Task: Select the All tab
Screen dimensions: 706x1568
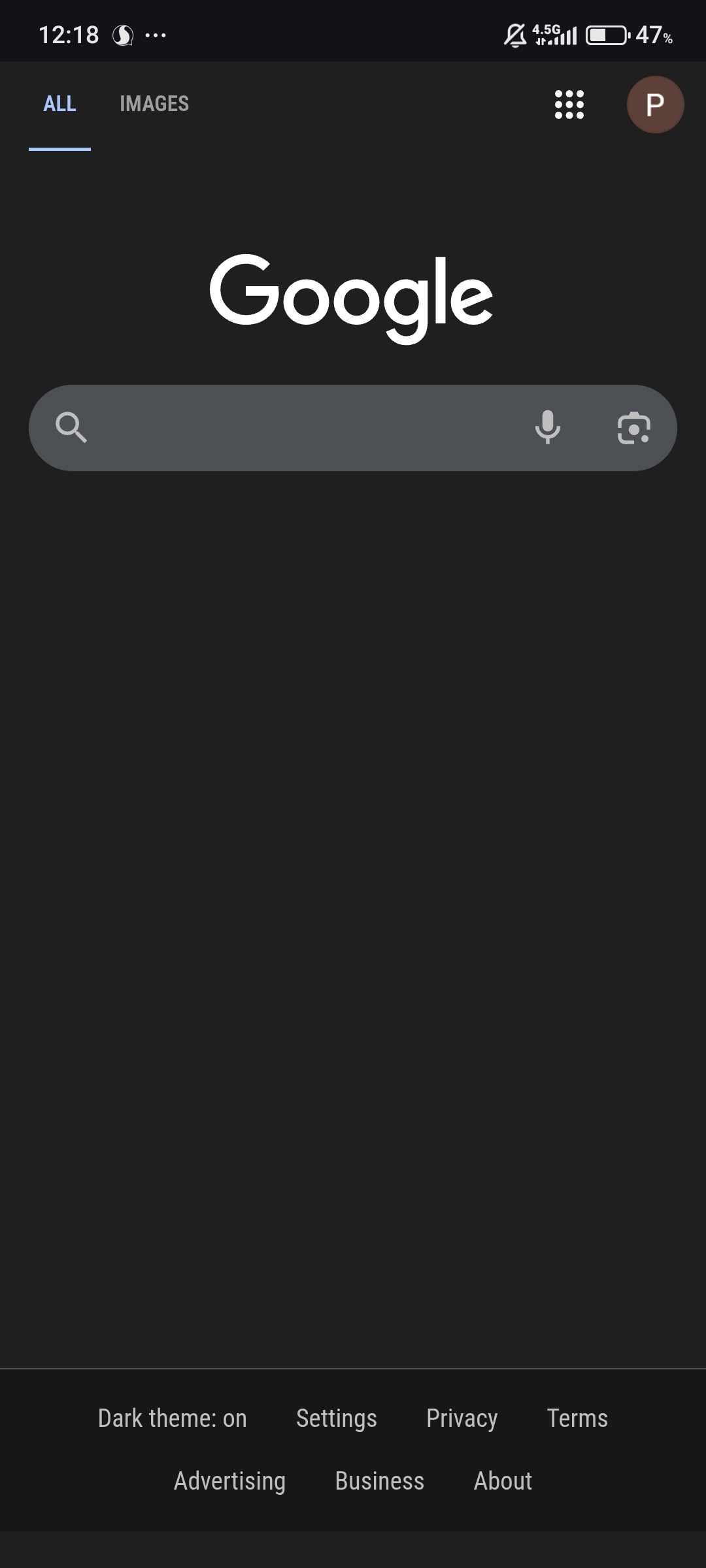Action: pos(59,104)
